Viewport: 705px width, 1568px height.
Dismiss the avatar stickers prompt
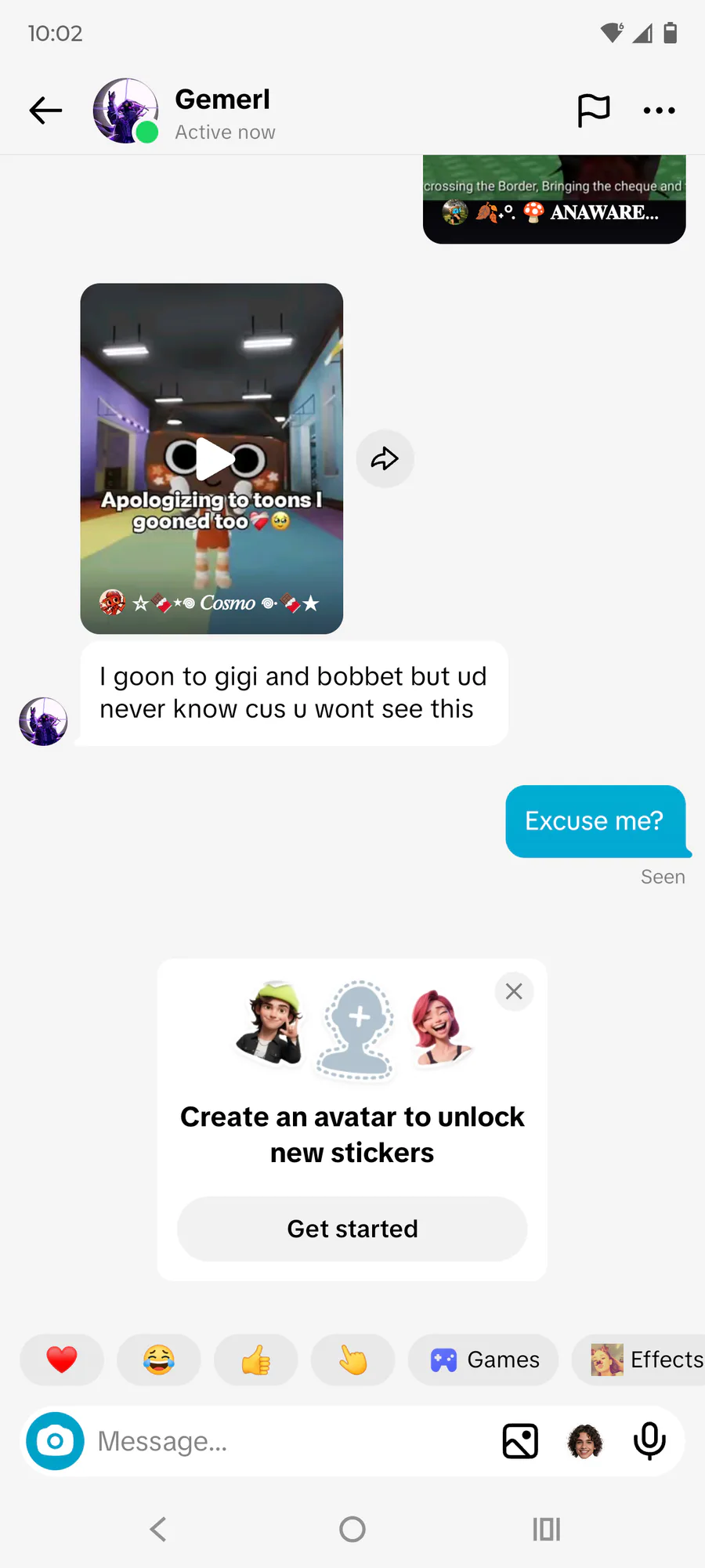point(514,991)
